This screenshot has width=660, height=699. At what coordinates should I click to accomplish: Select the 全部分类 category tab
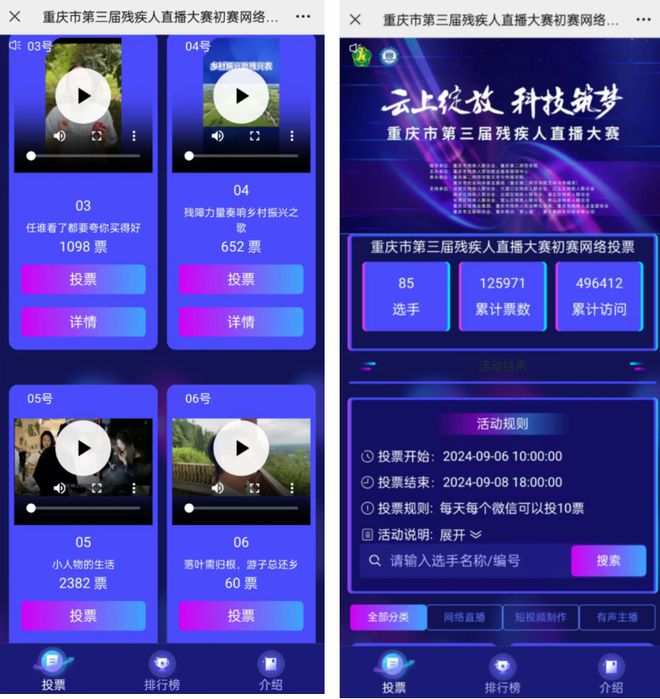point(388,617)
